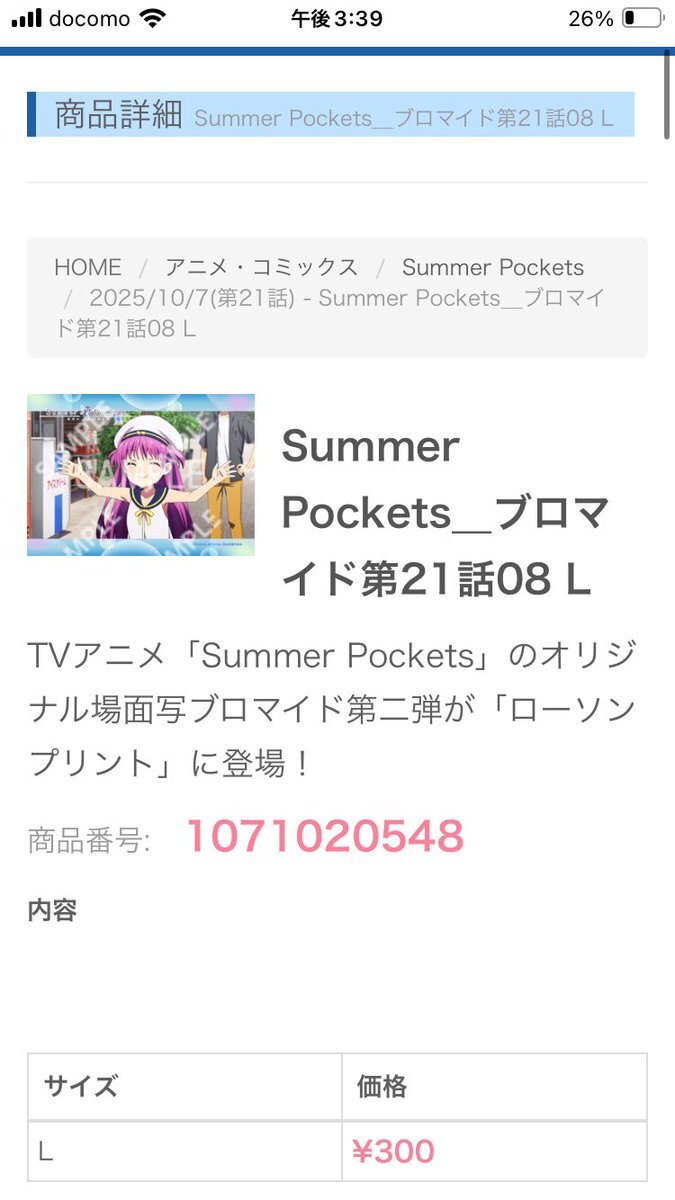Open the Summer Pockets breadcrumb link

pyautogui.click(x=492, y=267)
